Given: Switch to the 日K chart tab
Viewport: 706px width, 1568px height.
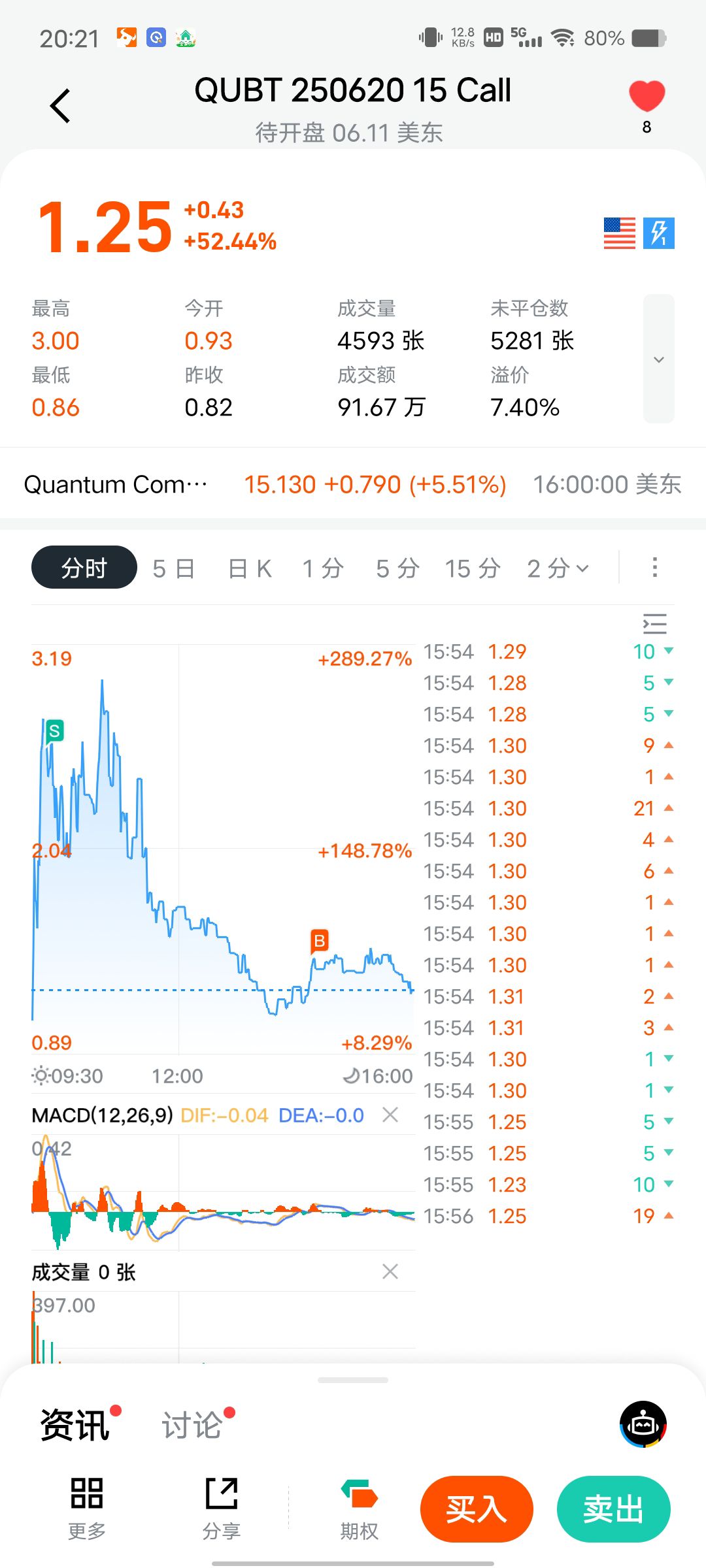Looking at the screenshot, I should [247, 568].
